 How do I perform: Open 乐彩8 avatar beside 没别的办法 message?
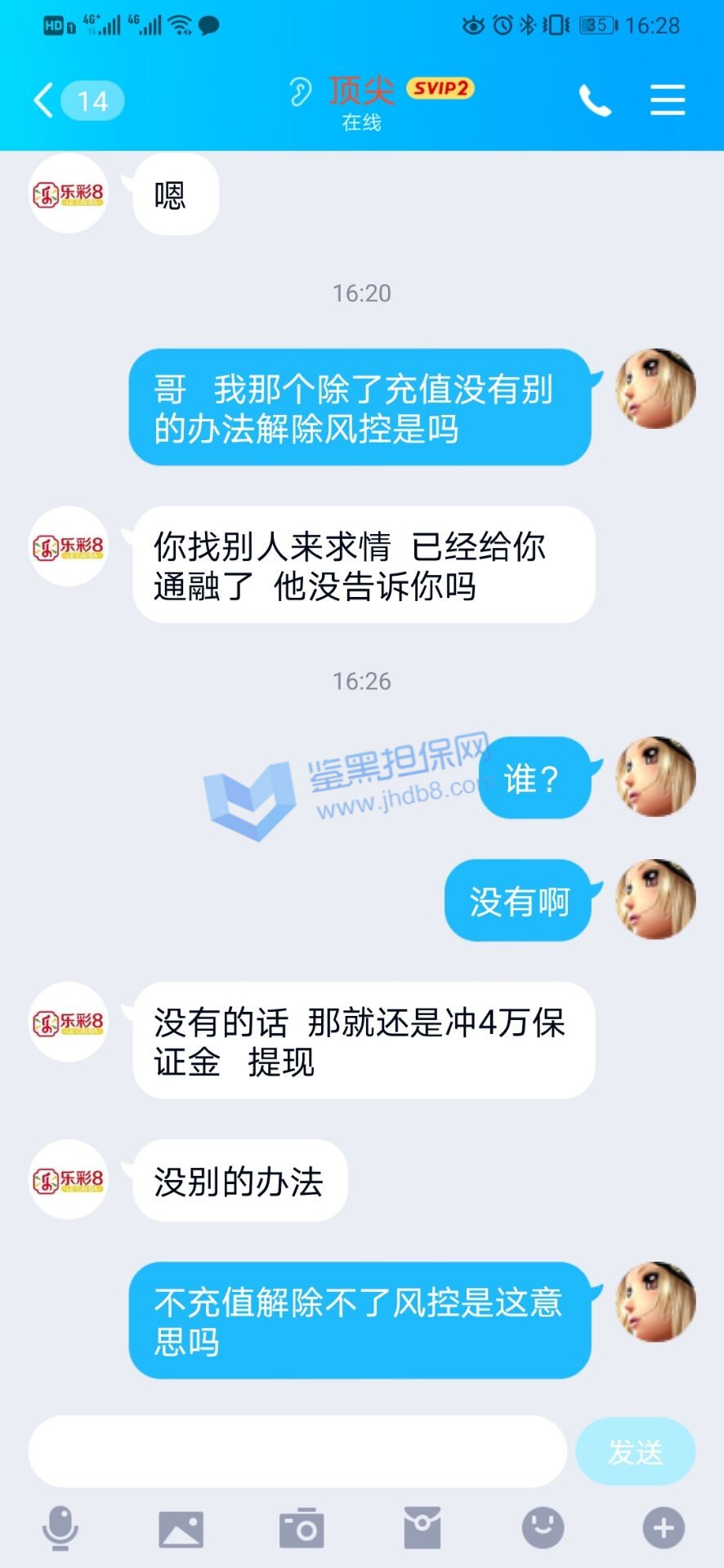coord(69,1180)
